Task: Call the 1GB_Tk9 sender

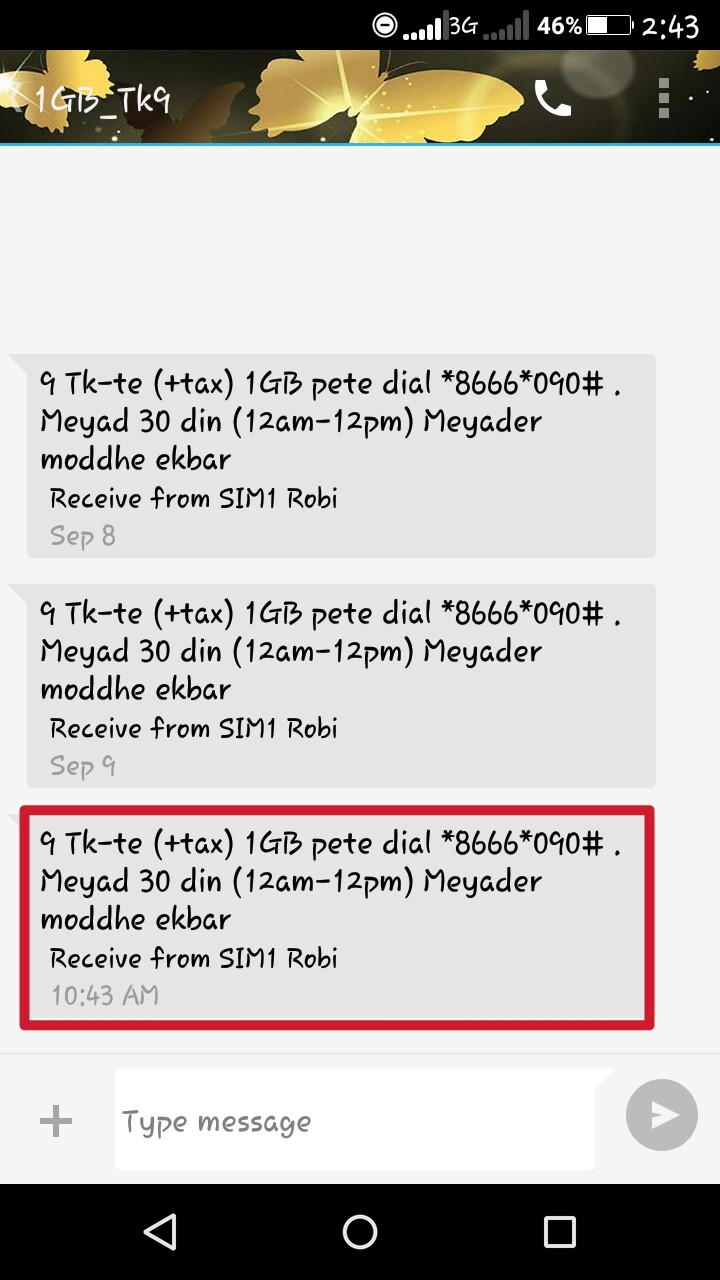Action: point(552,98)
